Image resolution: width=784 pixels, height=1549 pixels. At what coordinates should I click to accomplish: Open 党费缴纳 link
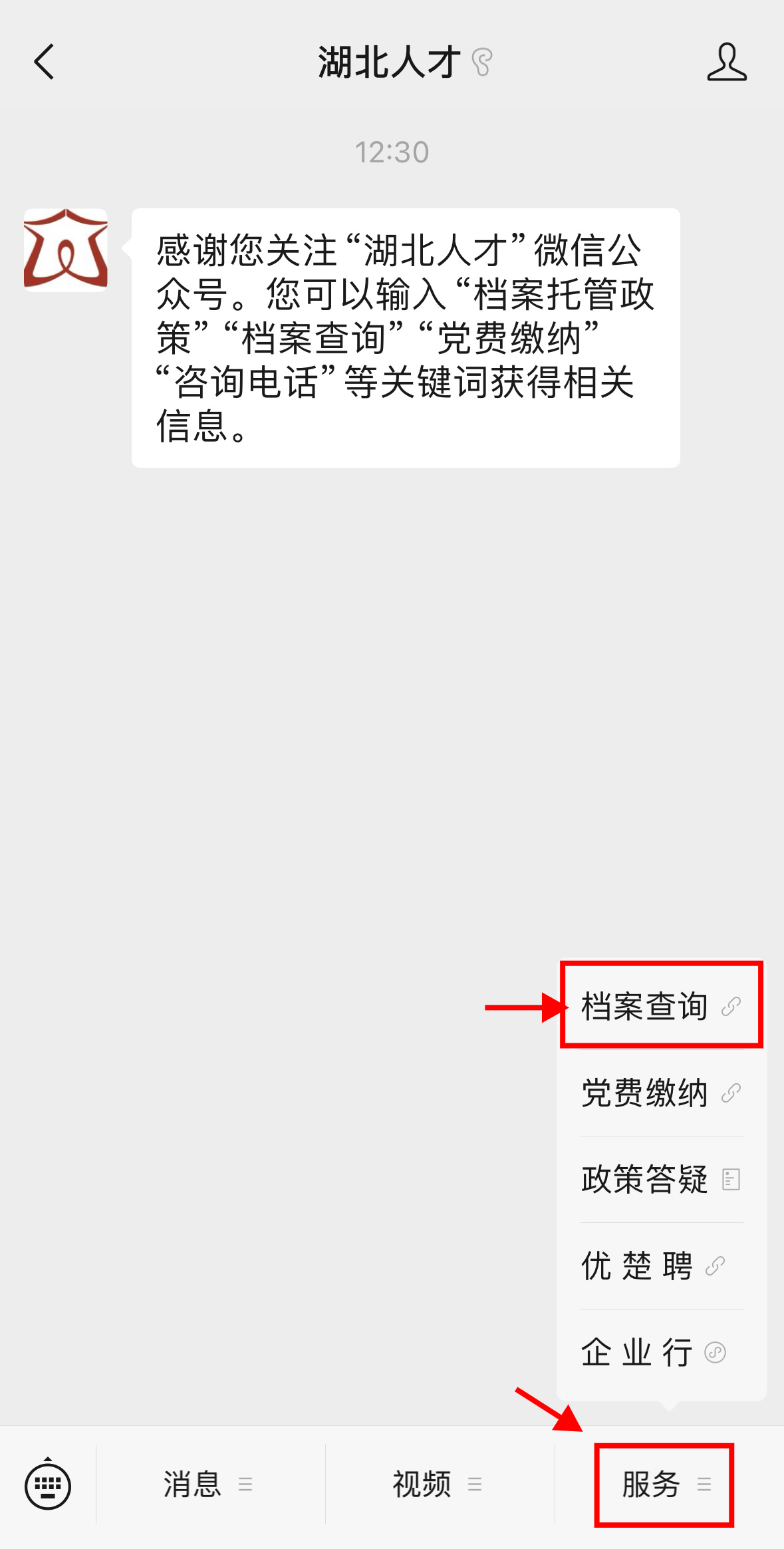(x=662, y=1093)
